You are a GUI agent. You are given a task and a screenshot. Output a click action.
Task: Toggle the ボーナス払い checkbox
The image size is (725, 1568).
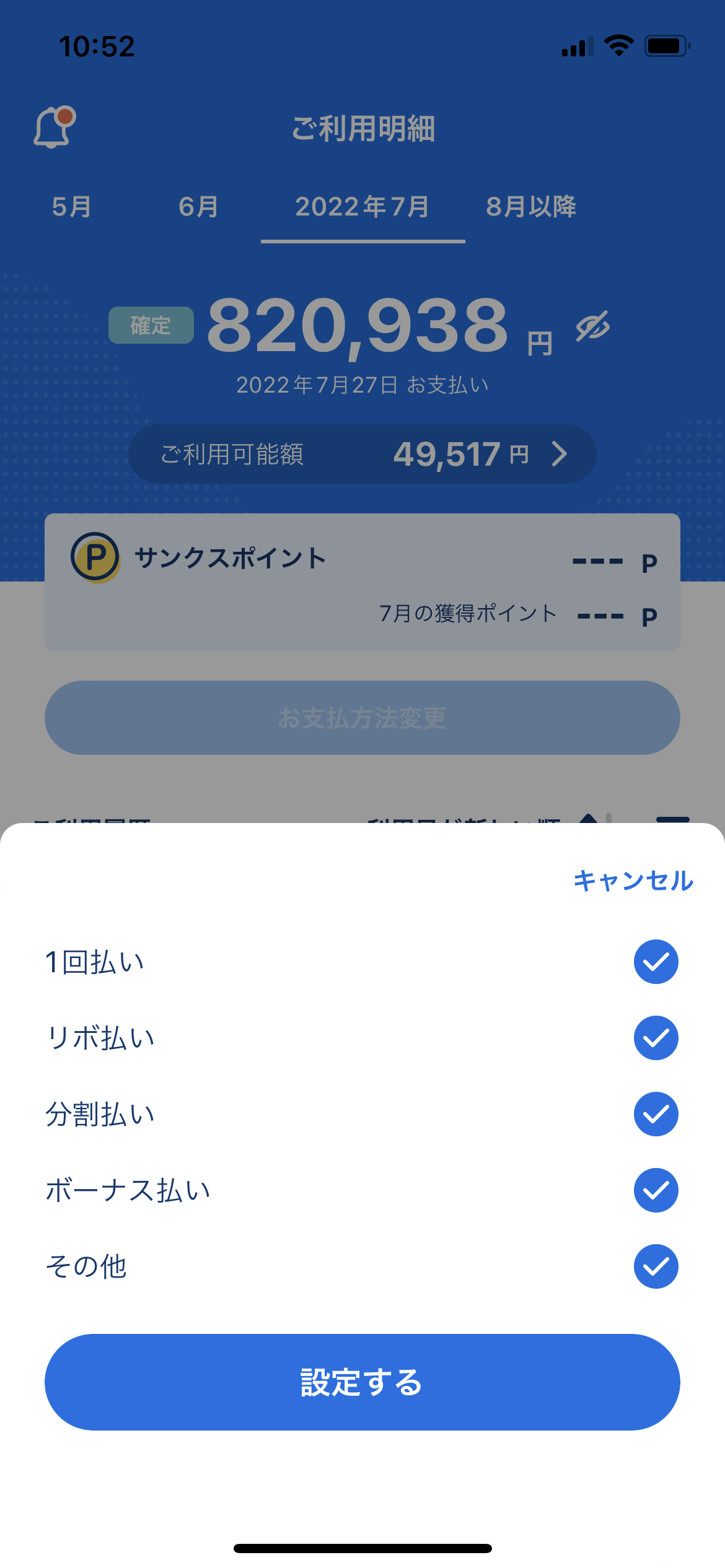(656, 1190)
